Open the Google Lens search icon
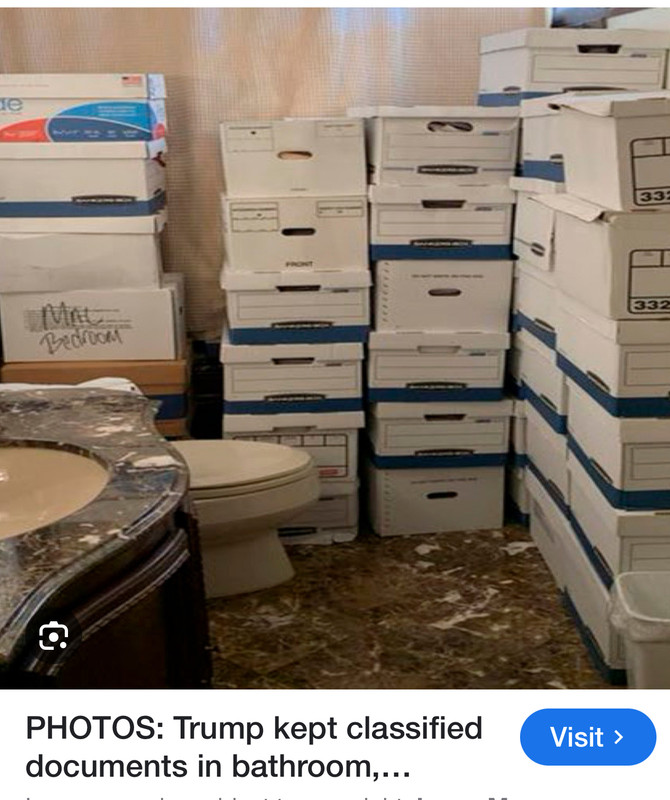The width and height of the screenshot is (670, 800). (x=53, y=636)
